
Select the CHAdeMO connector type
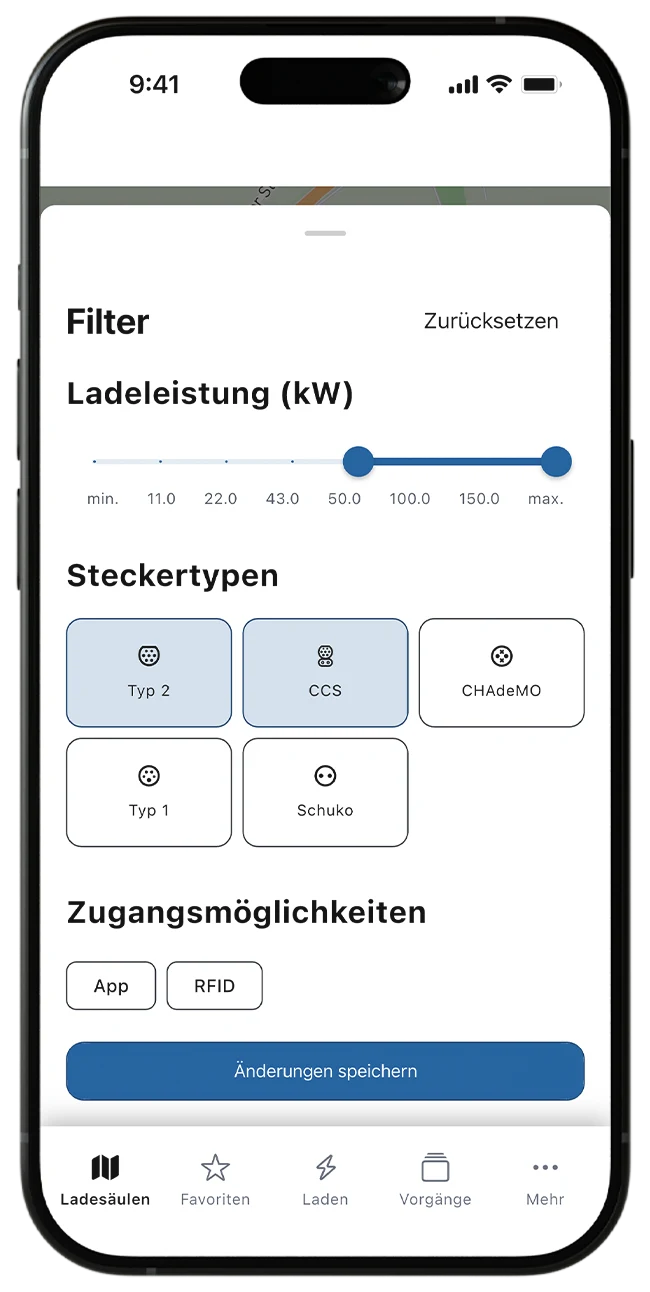click(501, 672)
